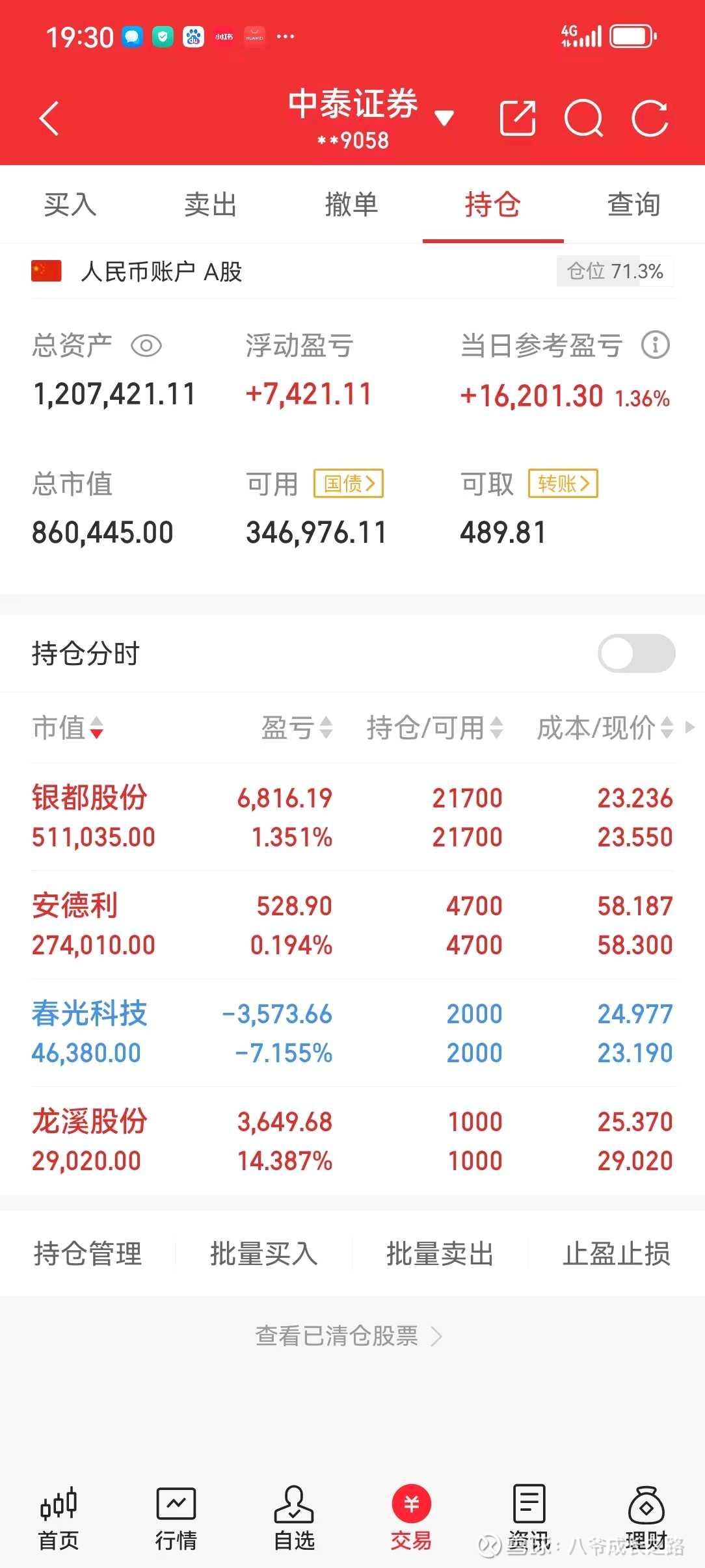Tap the share icon in header
The height and width of the screenshot is (1568, 705).
pos(518,118)
